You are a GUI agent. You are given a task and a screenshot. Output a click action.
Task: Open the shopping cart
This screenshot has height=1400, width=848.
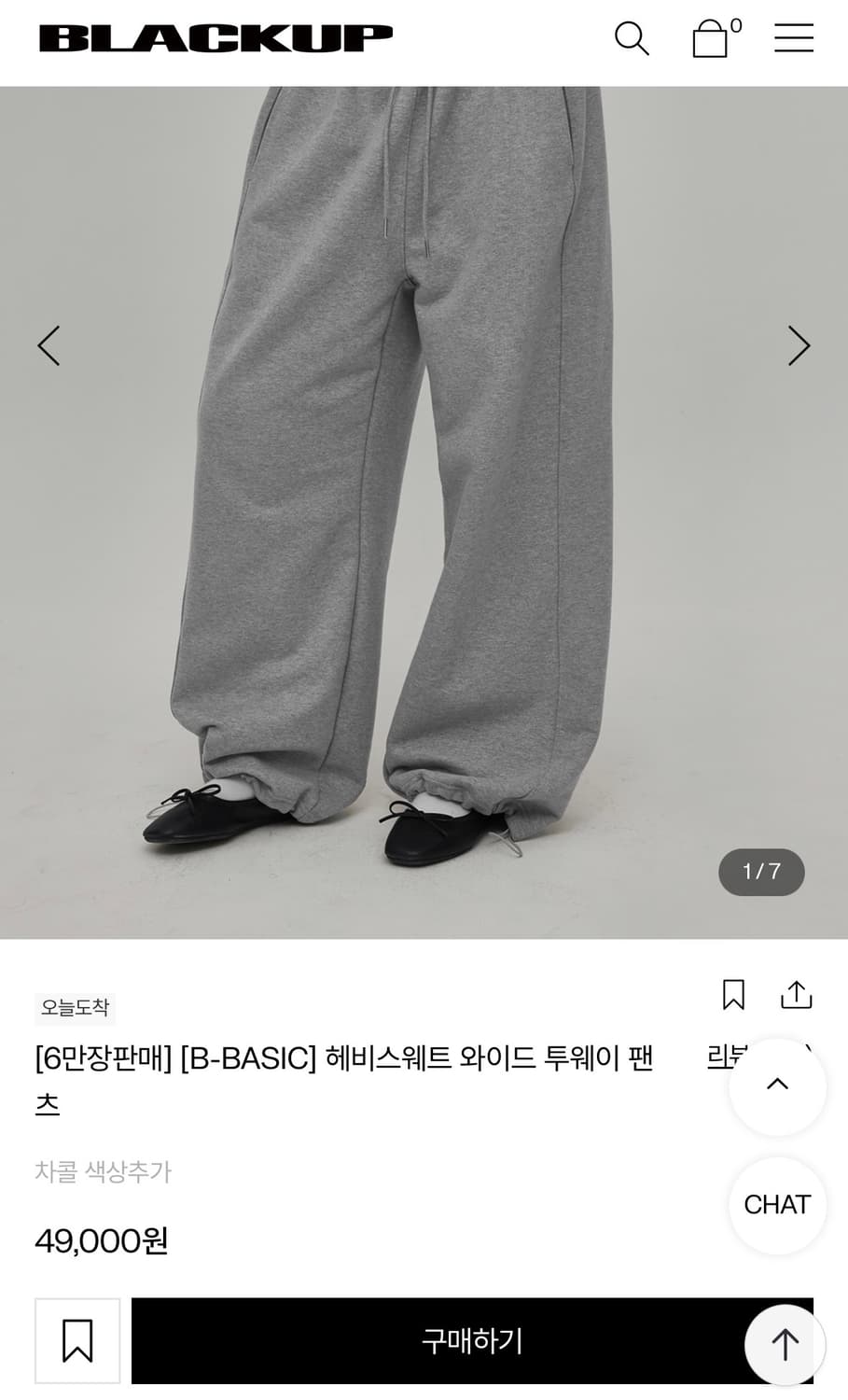pyautogui.click(x=710, y=42)
